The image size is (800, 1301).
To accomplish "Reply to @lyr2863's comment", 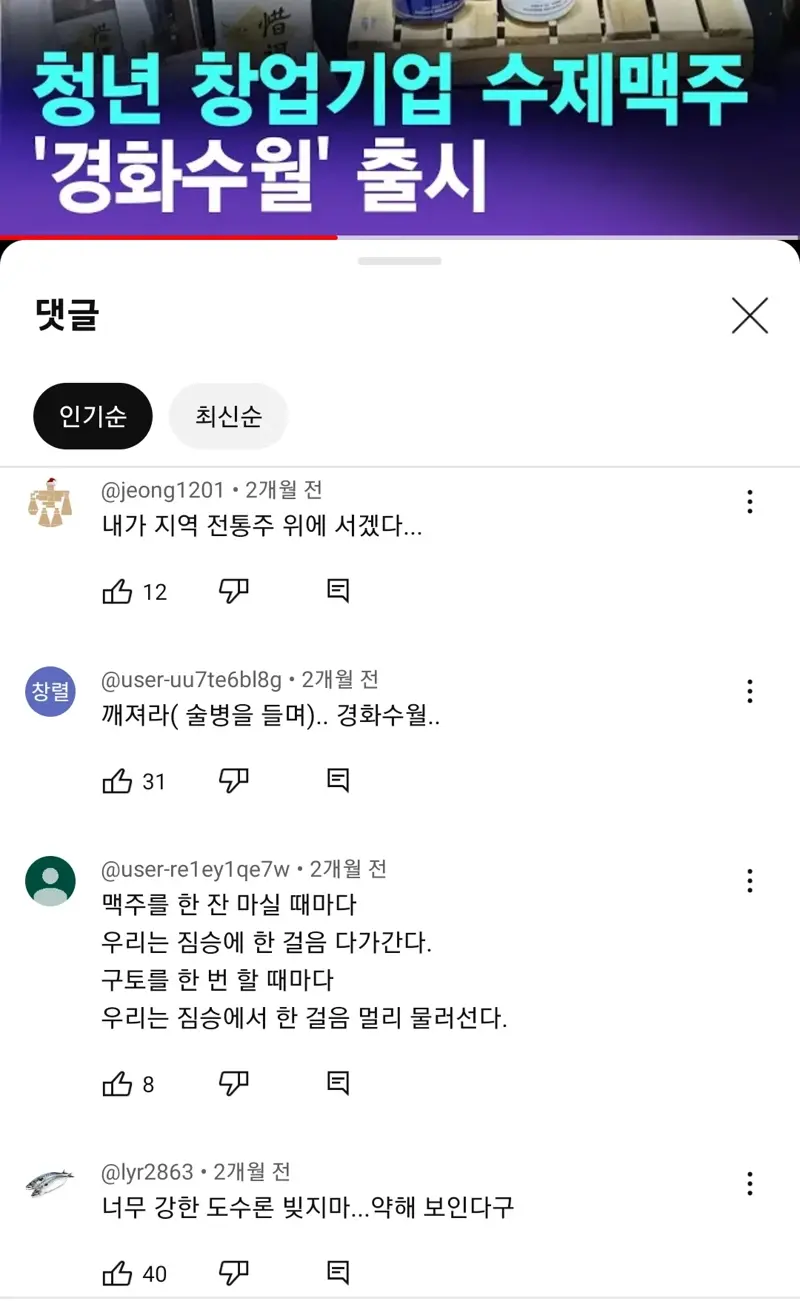I will 337,1273.
